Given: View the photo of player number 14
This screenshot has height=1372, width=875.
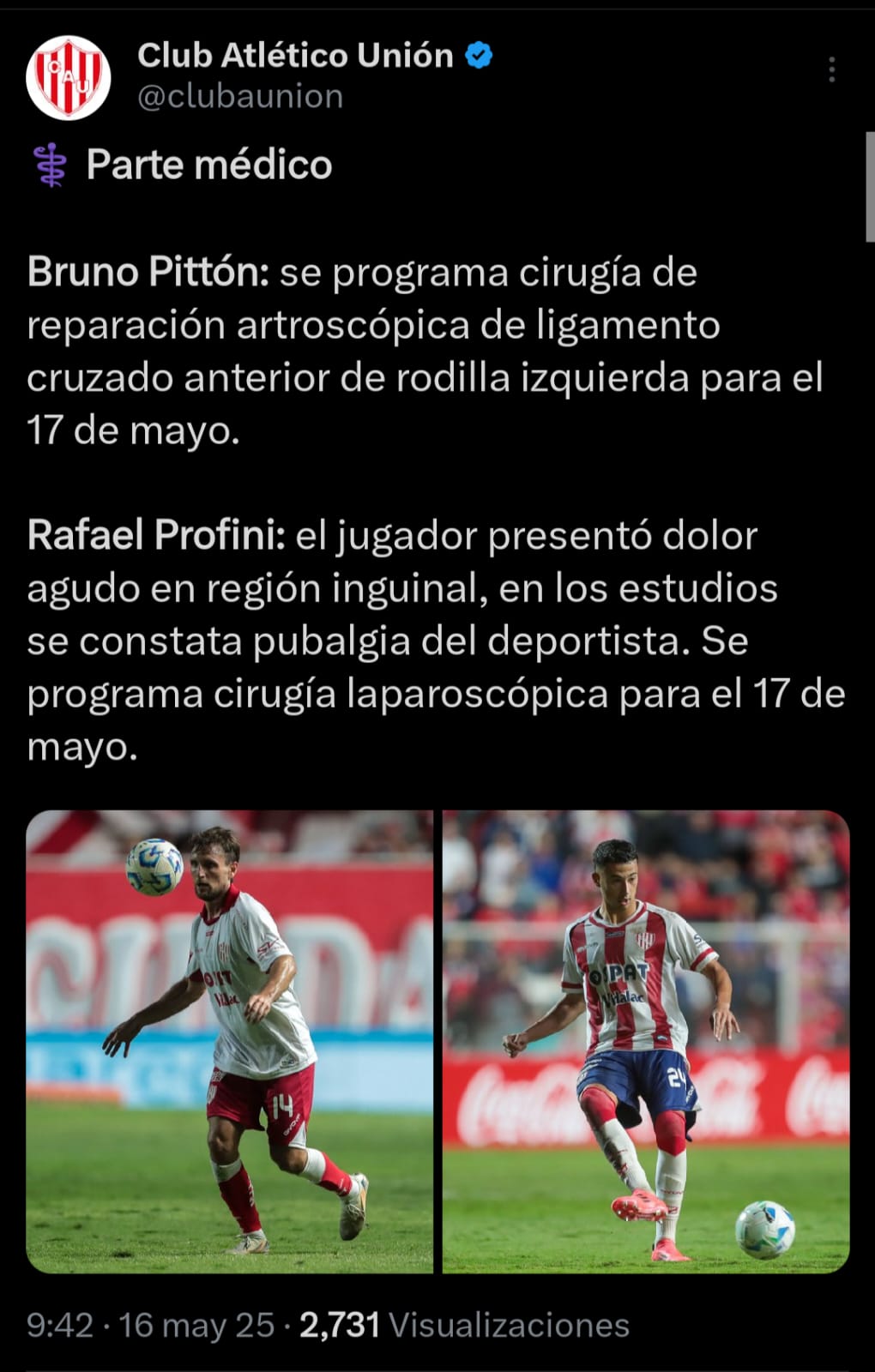Looking at the screenshot, I should click(230, 1041).
